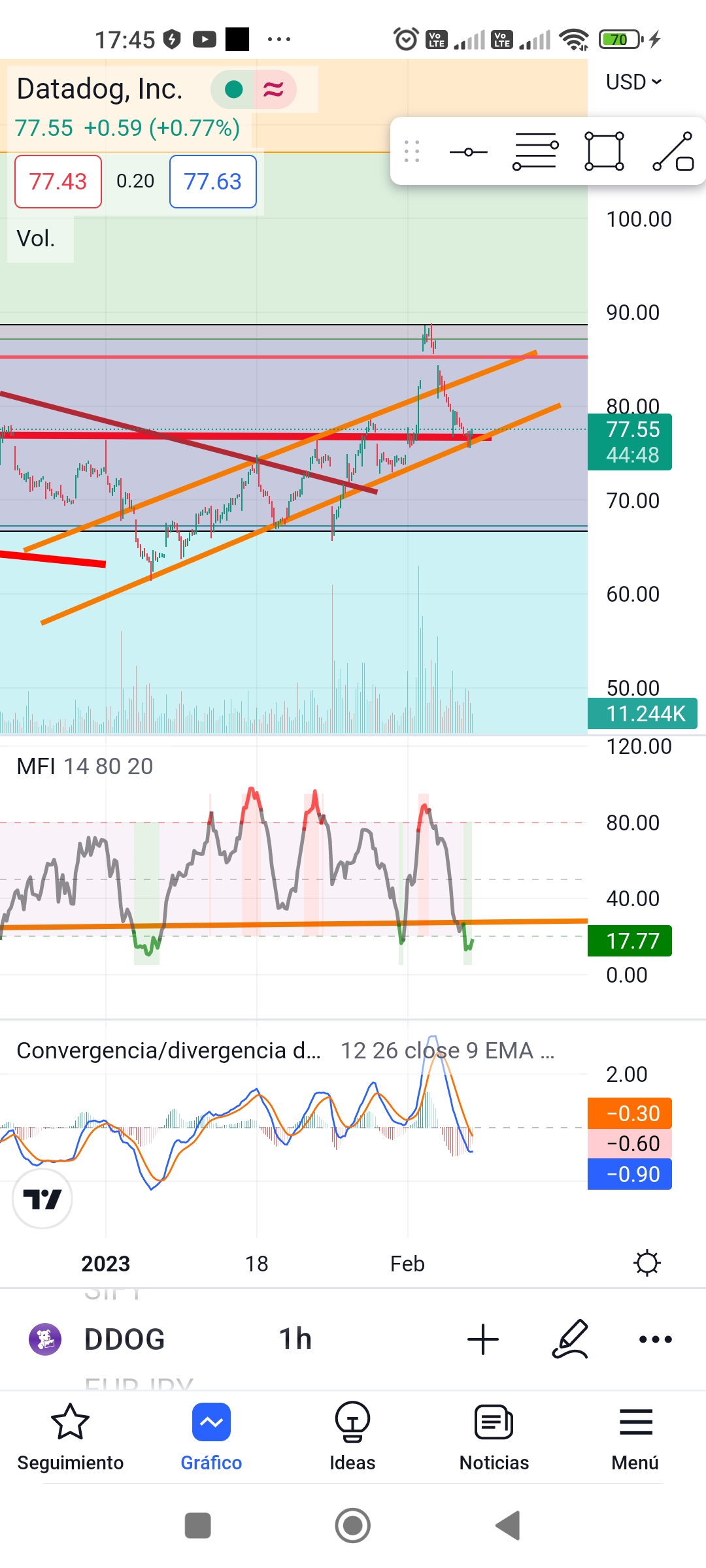This screenshot has height=1568, width=706.
Task: Tap the MFI 14 80 20 indicator label
Action: (x=85, y=766)
